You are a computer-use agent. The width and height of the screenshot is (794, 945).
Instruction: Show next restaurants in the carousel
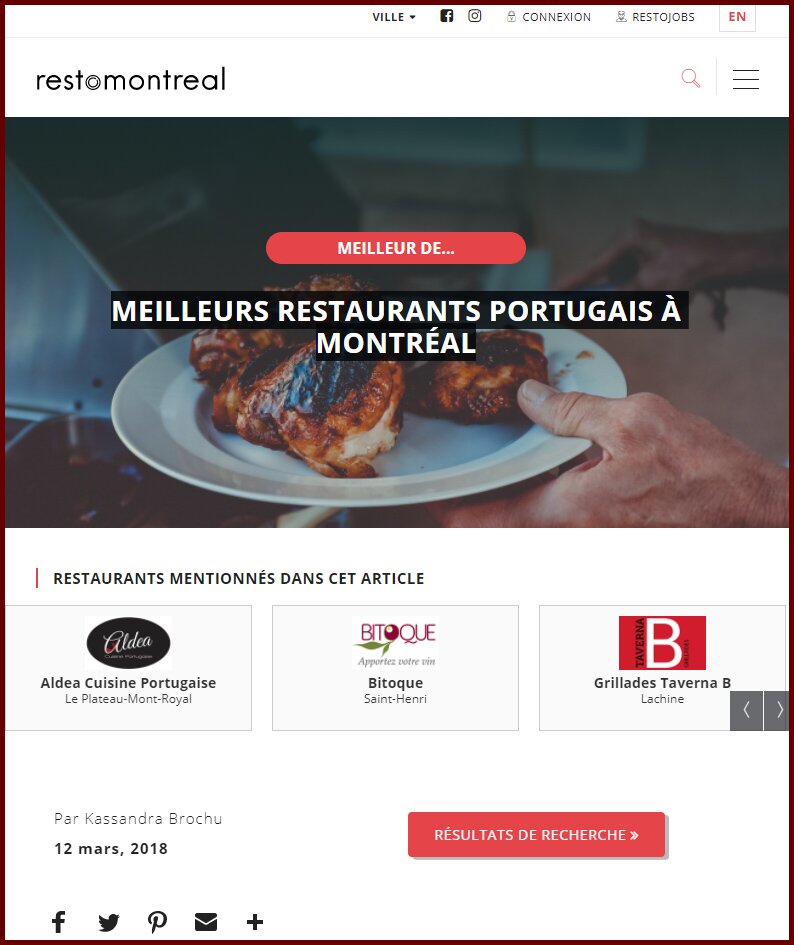[777, 711]
